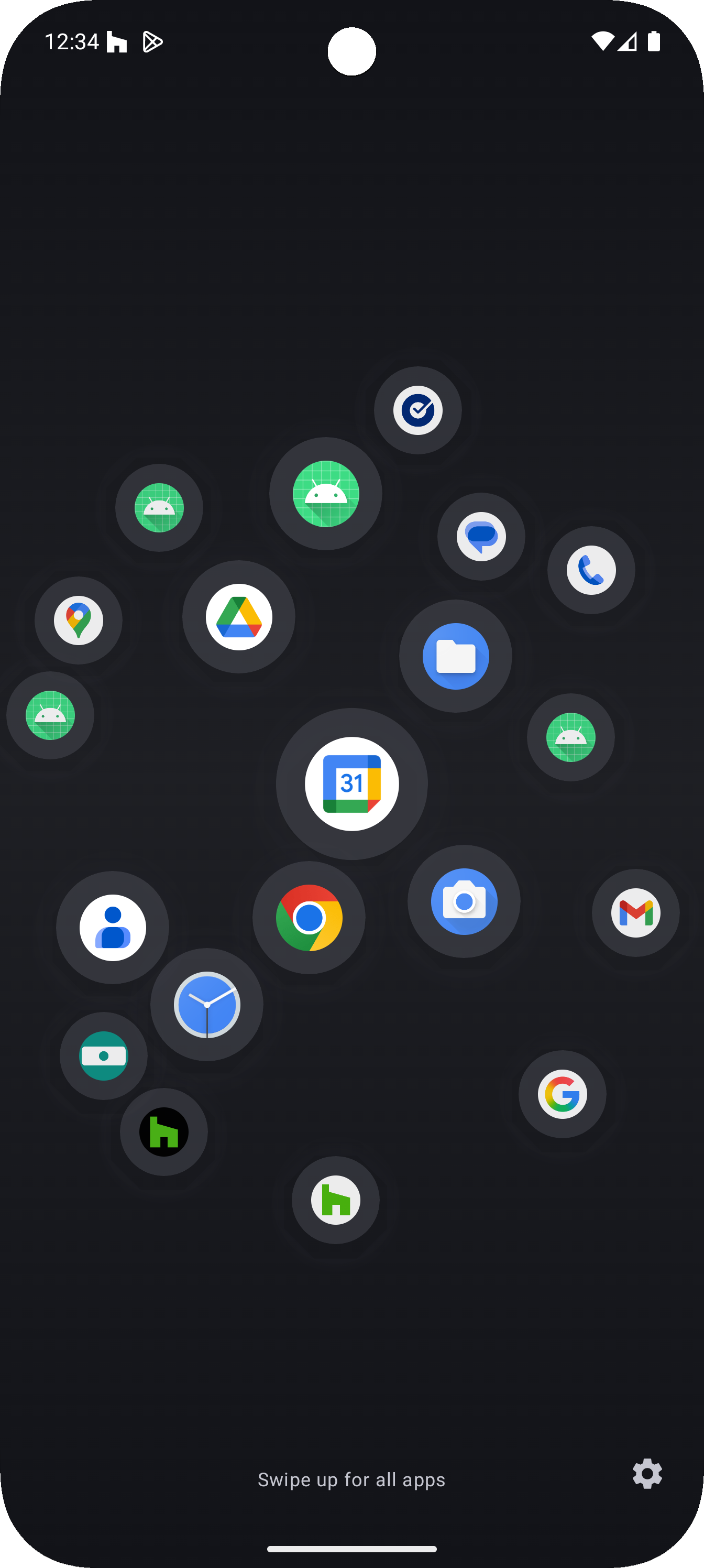This screenshot has height=1568, width=704.
Task: Launch Google Calendar app
Action: coord(351,783)
